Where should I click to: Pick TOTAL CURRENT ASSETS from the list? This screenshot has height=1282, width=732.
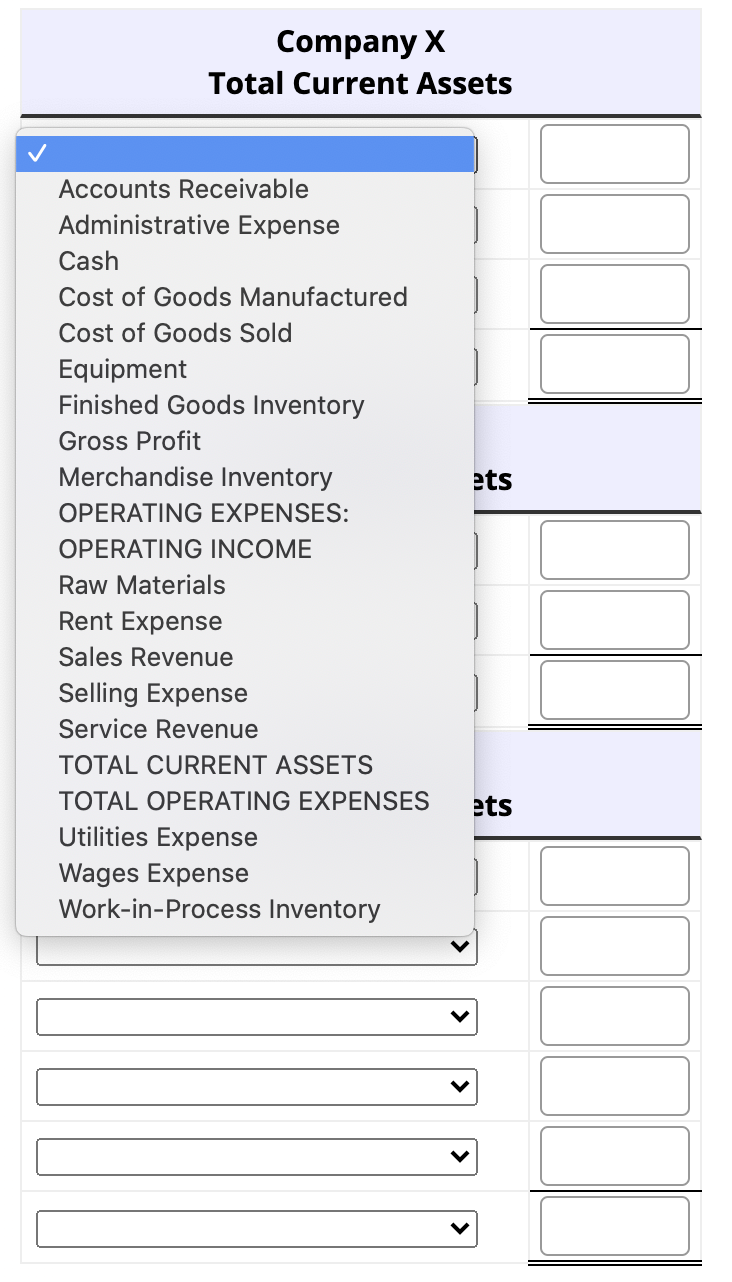(x=215, y=765)
